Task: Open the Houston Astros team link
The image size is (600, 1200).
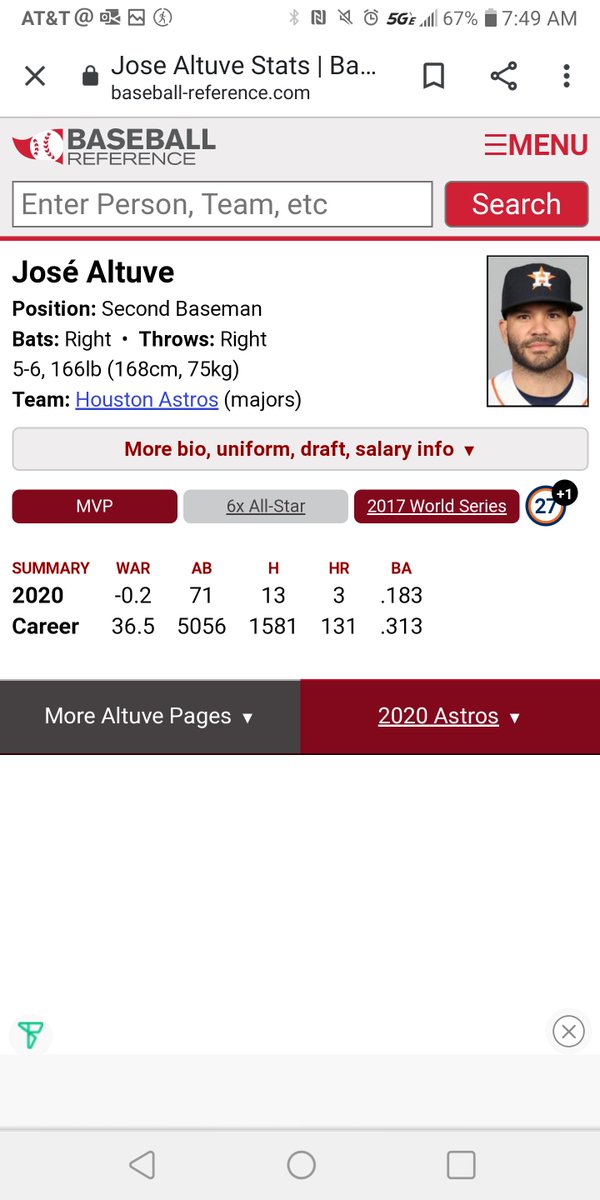Action: [147, 400]
